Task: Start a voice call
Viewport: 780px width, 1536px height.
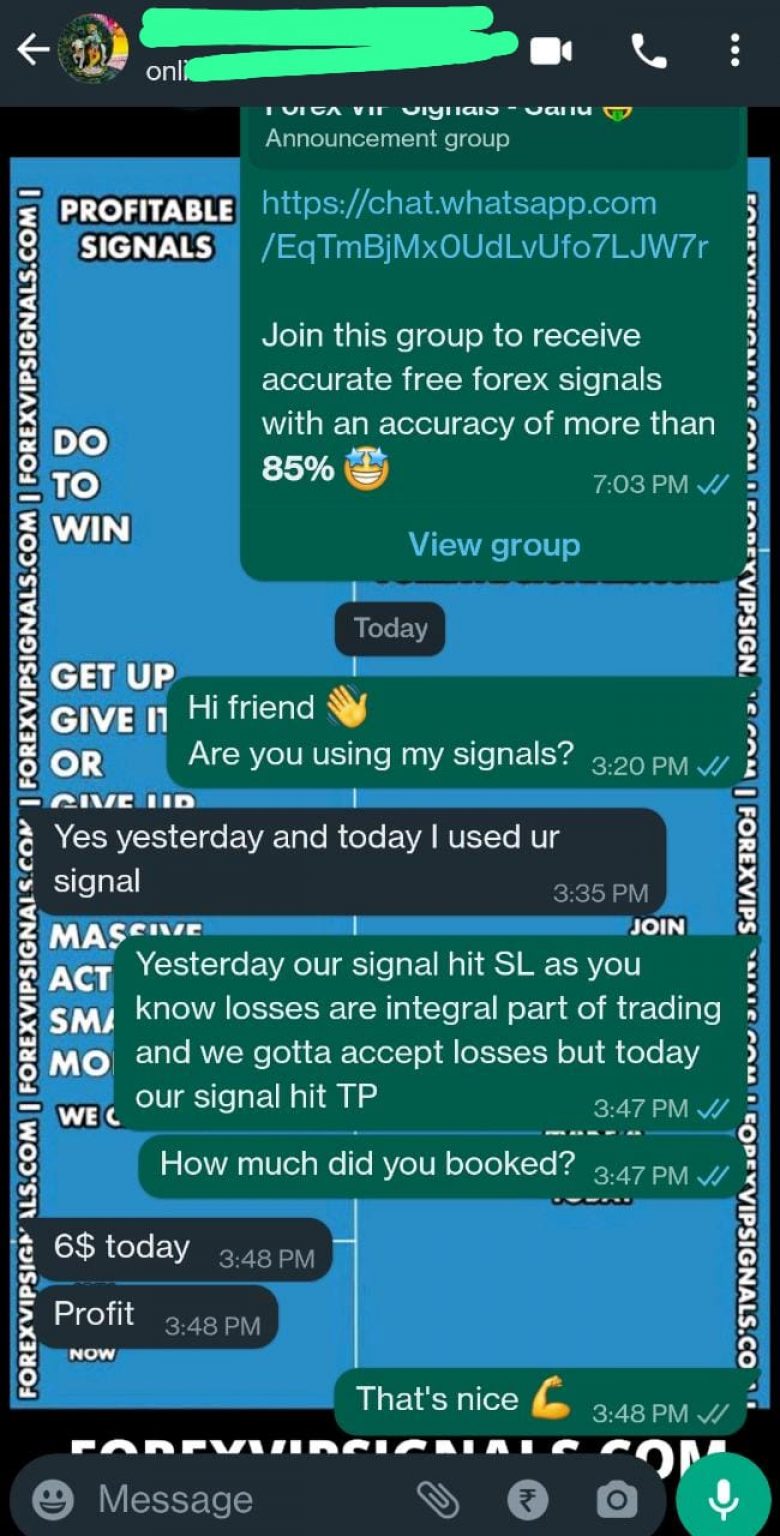Action: click(x=649, y=48)
